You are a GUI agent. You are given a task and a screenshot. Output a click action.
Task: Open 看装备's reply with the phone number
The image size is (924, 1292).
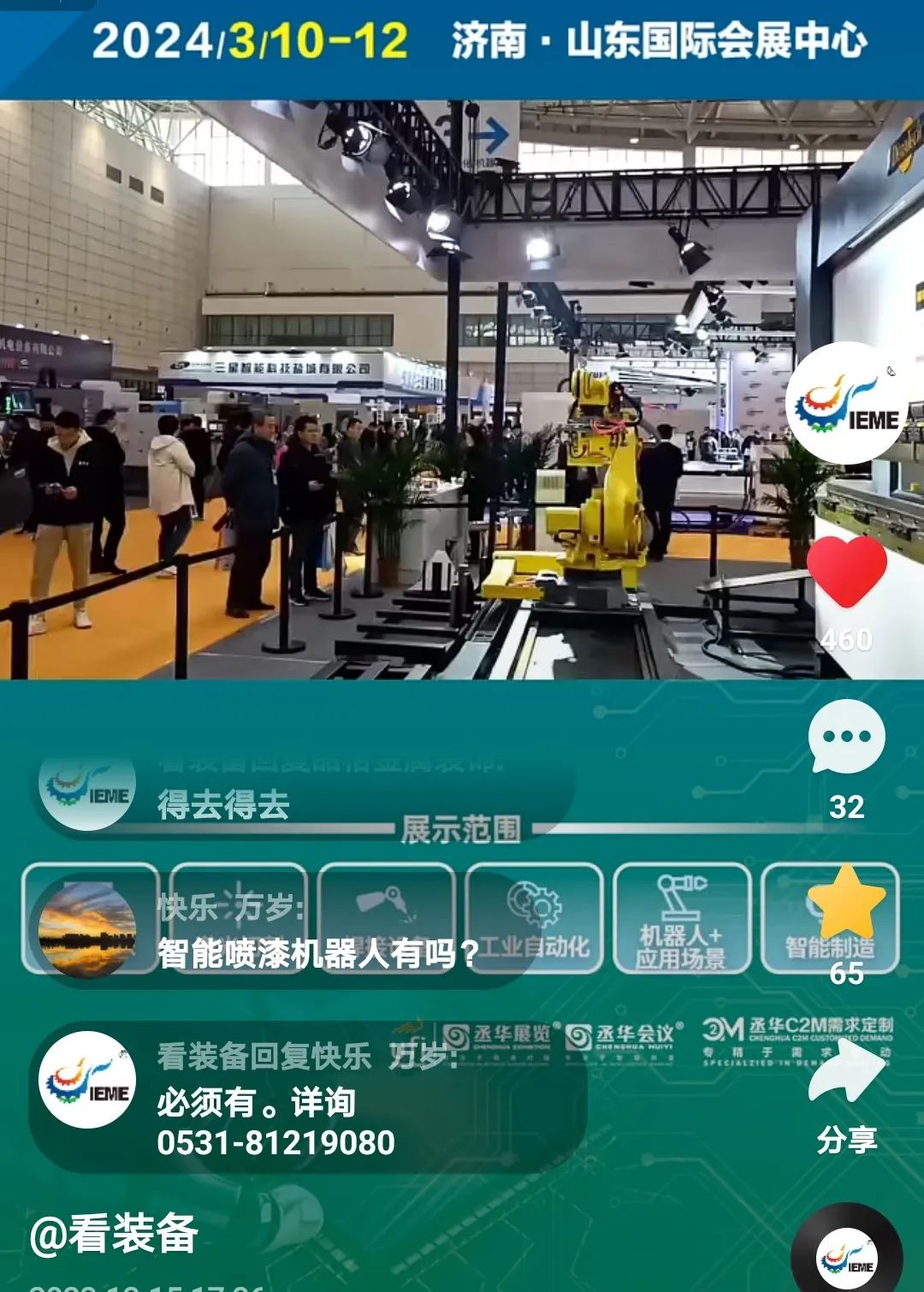point(308,1099)
